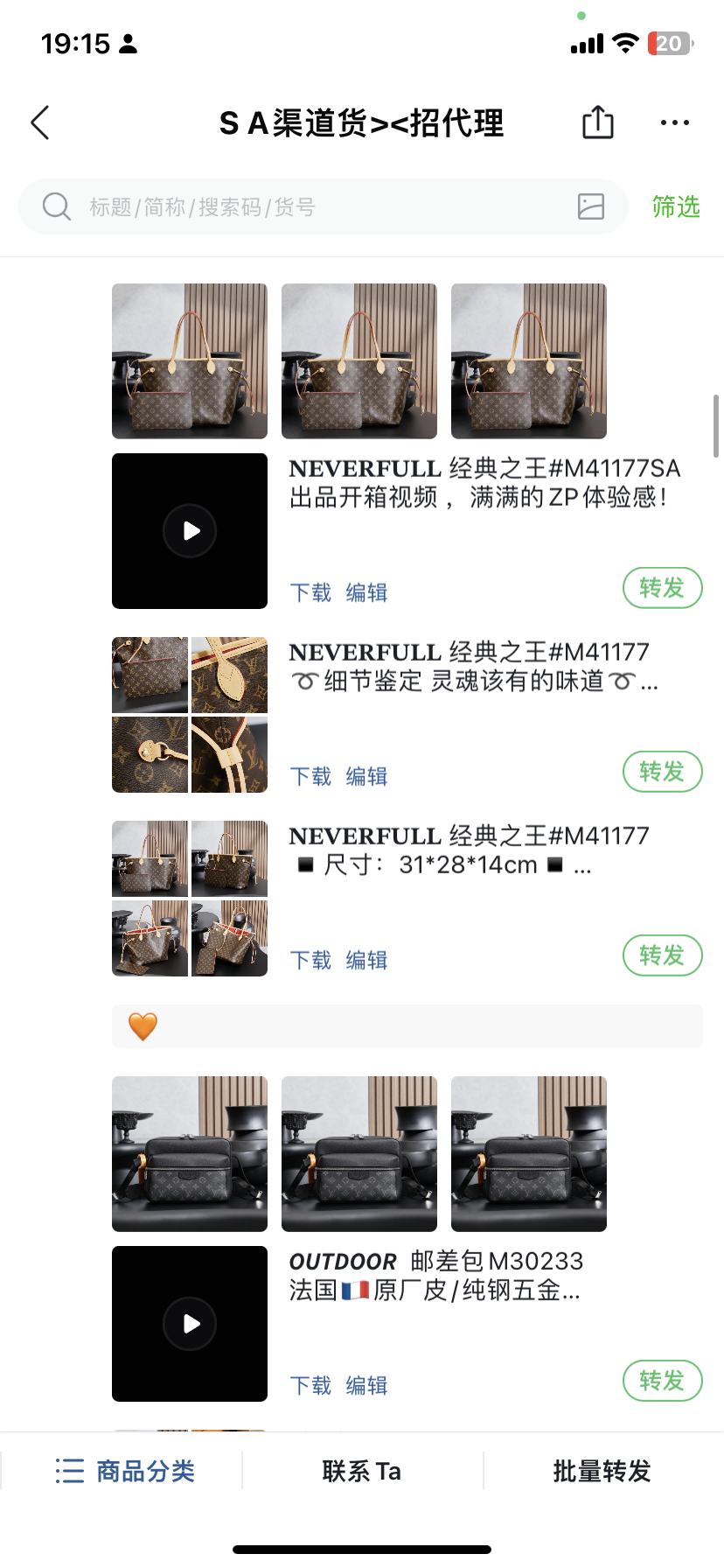The width and height of the screenshot is (724, 1568).
Task: Open the 筛选 filter
Action: tap(676, 206)
